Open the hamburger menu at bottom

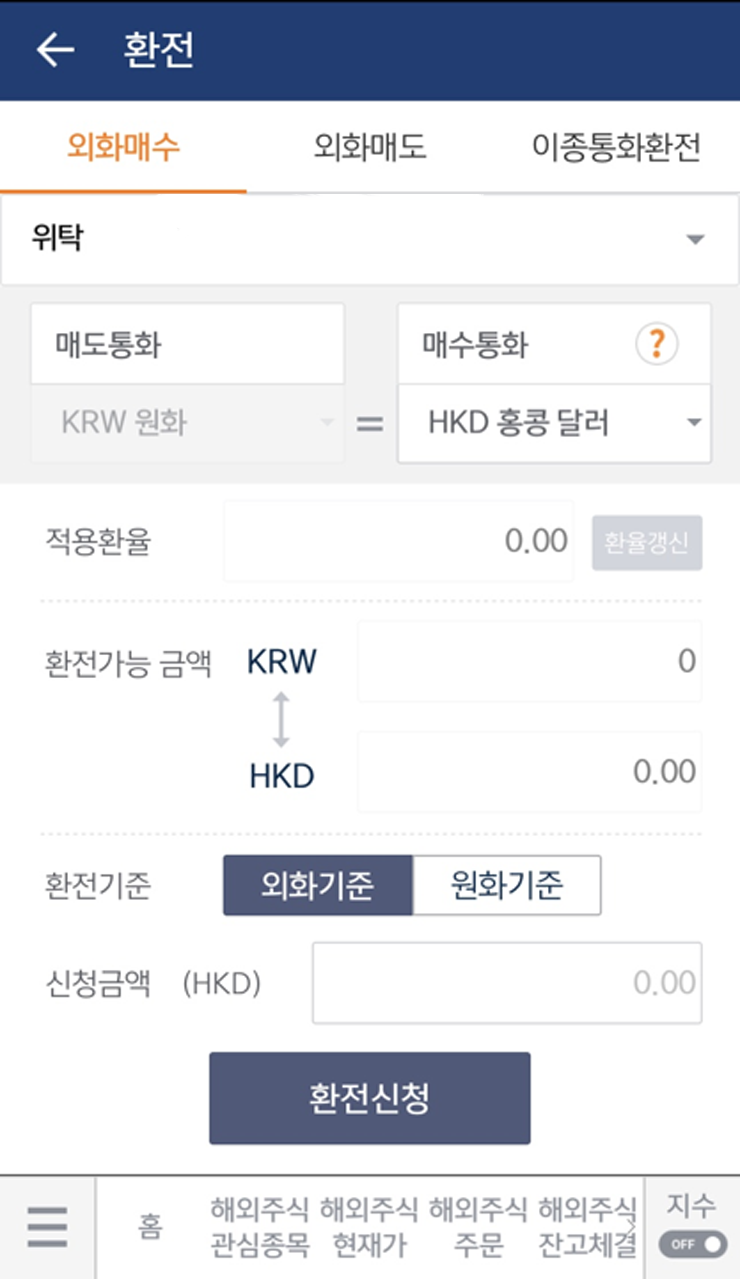pos(47,1227)
